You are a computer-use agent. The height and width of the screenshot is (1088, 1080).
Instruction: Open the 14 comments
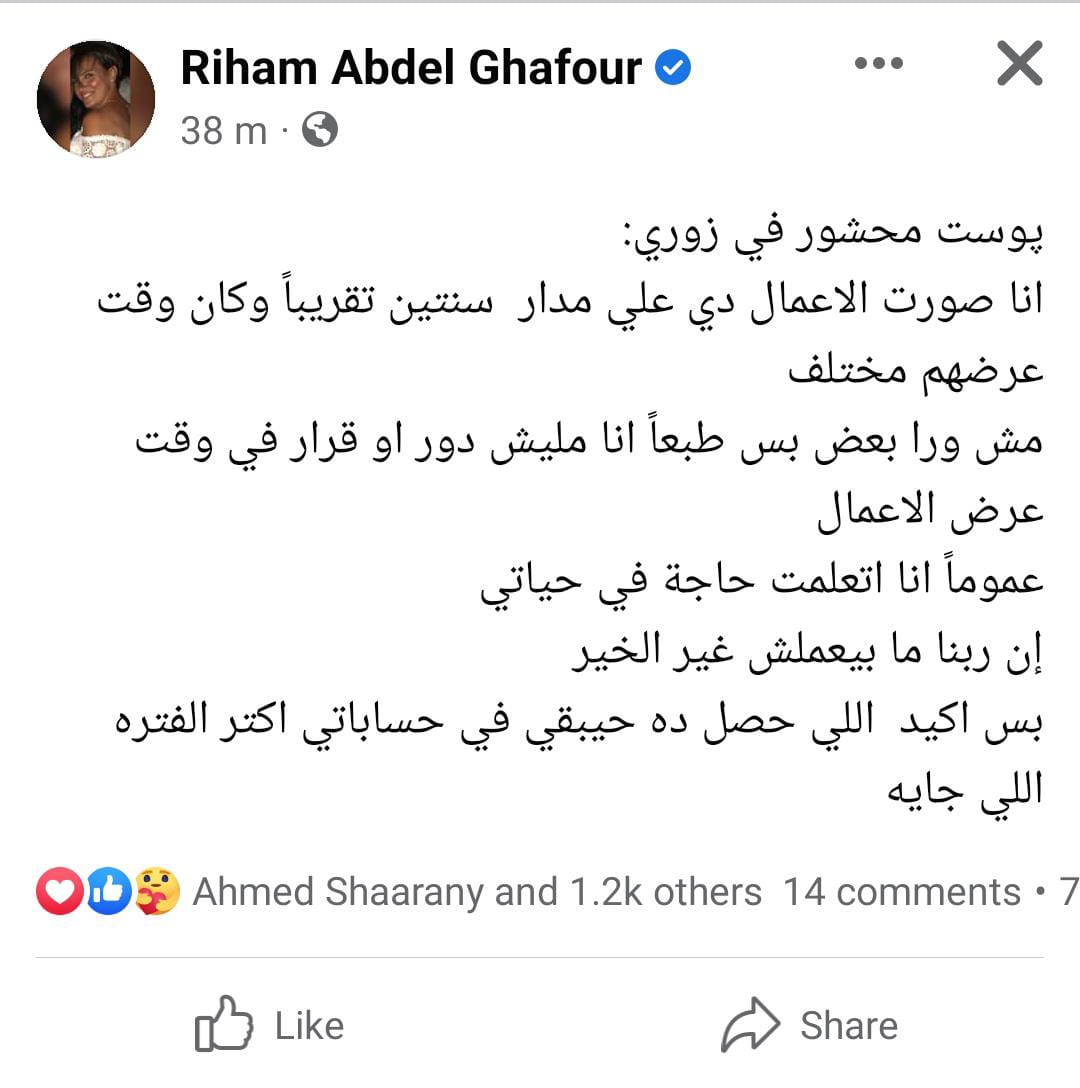click(901, 891)
